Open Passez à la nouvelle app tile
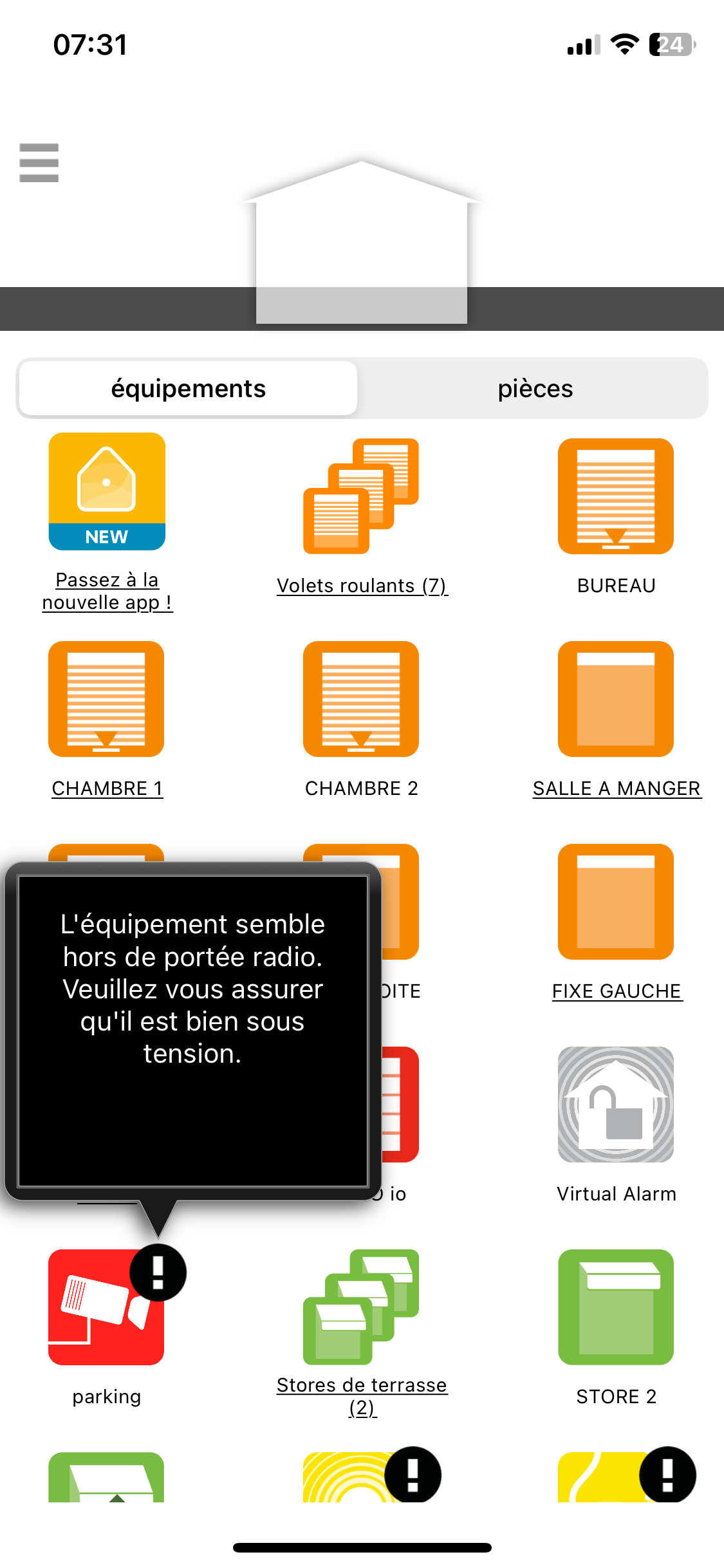 [x=107, y=492]
